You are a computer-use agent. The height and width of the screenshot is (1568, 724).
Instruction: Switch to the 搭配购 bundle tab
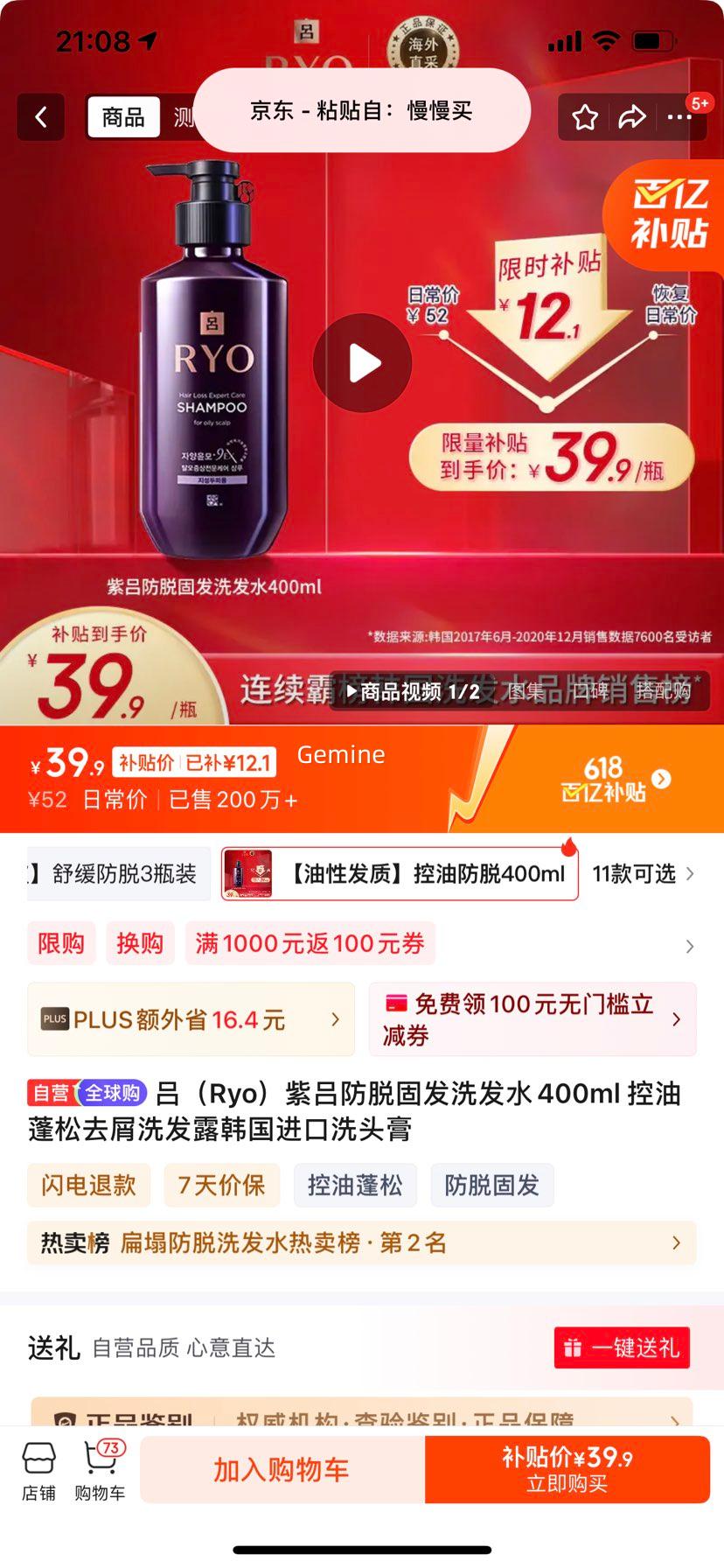click(662, 691)
